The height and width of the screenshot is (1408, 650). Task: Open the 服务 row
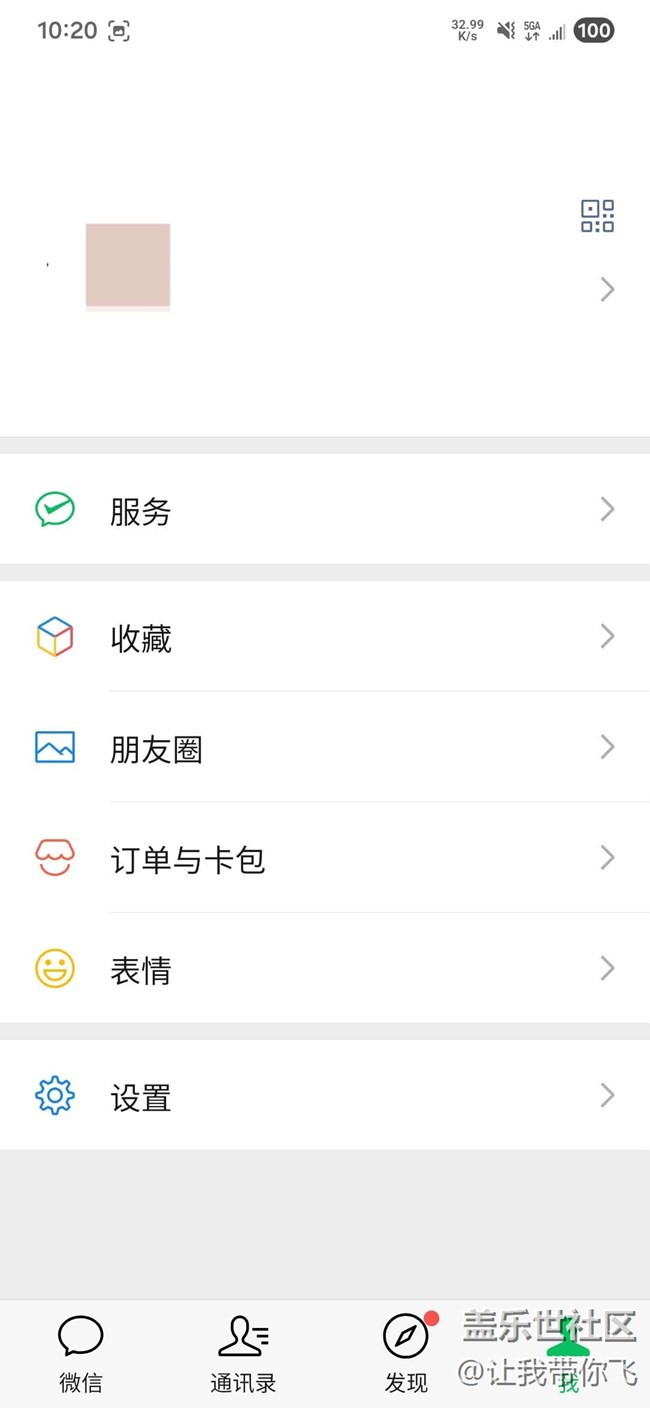point(325,510)
